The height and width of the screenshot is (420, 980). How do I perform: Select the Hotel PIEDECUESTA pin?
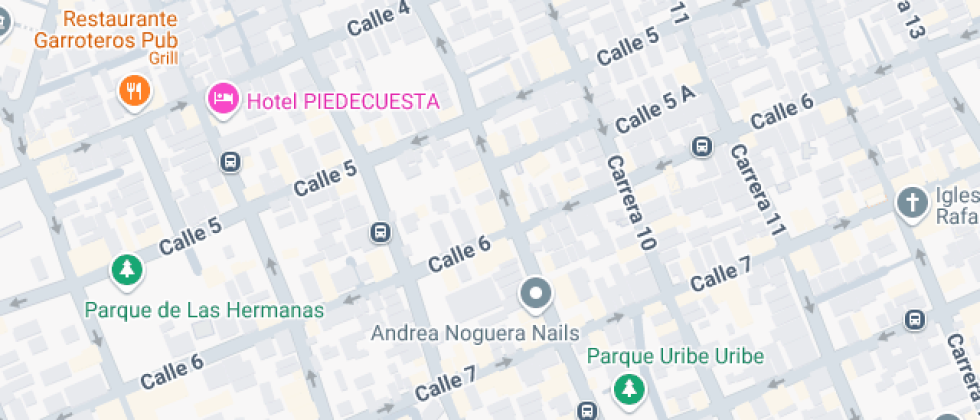222,99
